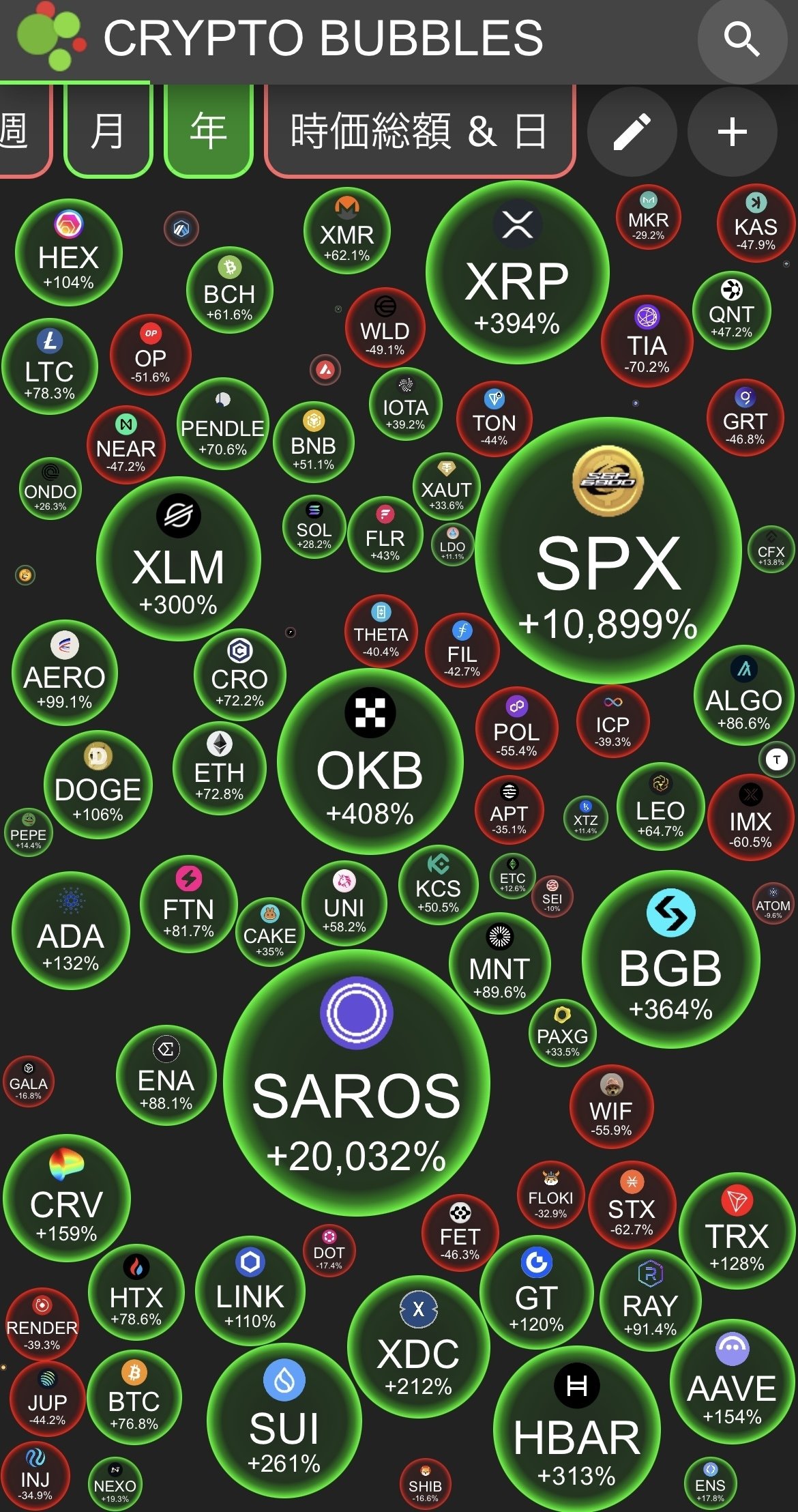The width and height of the screenshot is (798, 1512).
Task: Add a new chart with plus button
Action: click(x=732, y=132)
